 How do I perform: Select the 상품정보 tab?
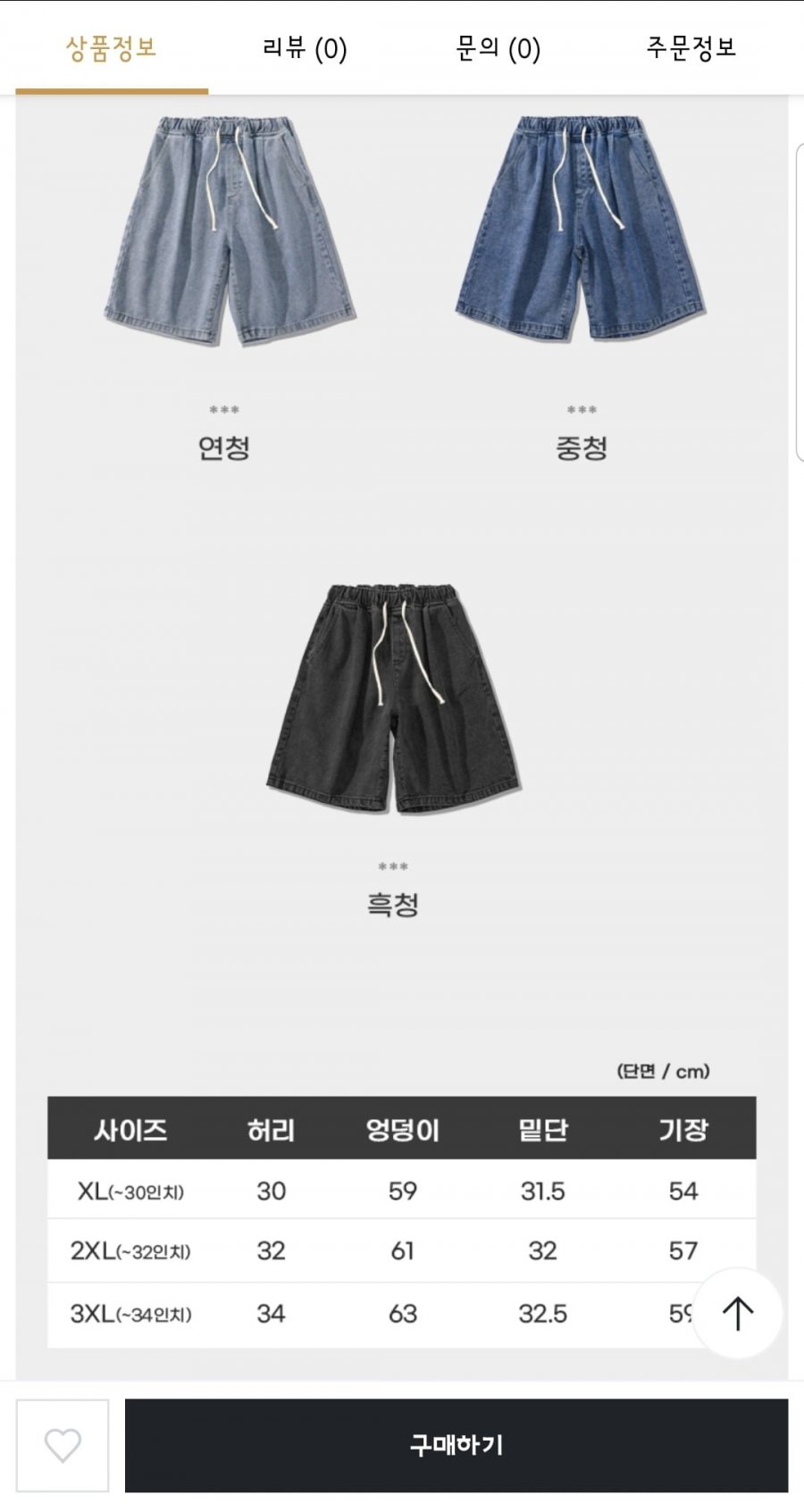112,48
